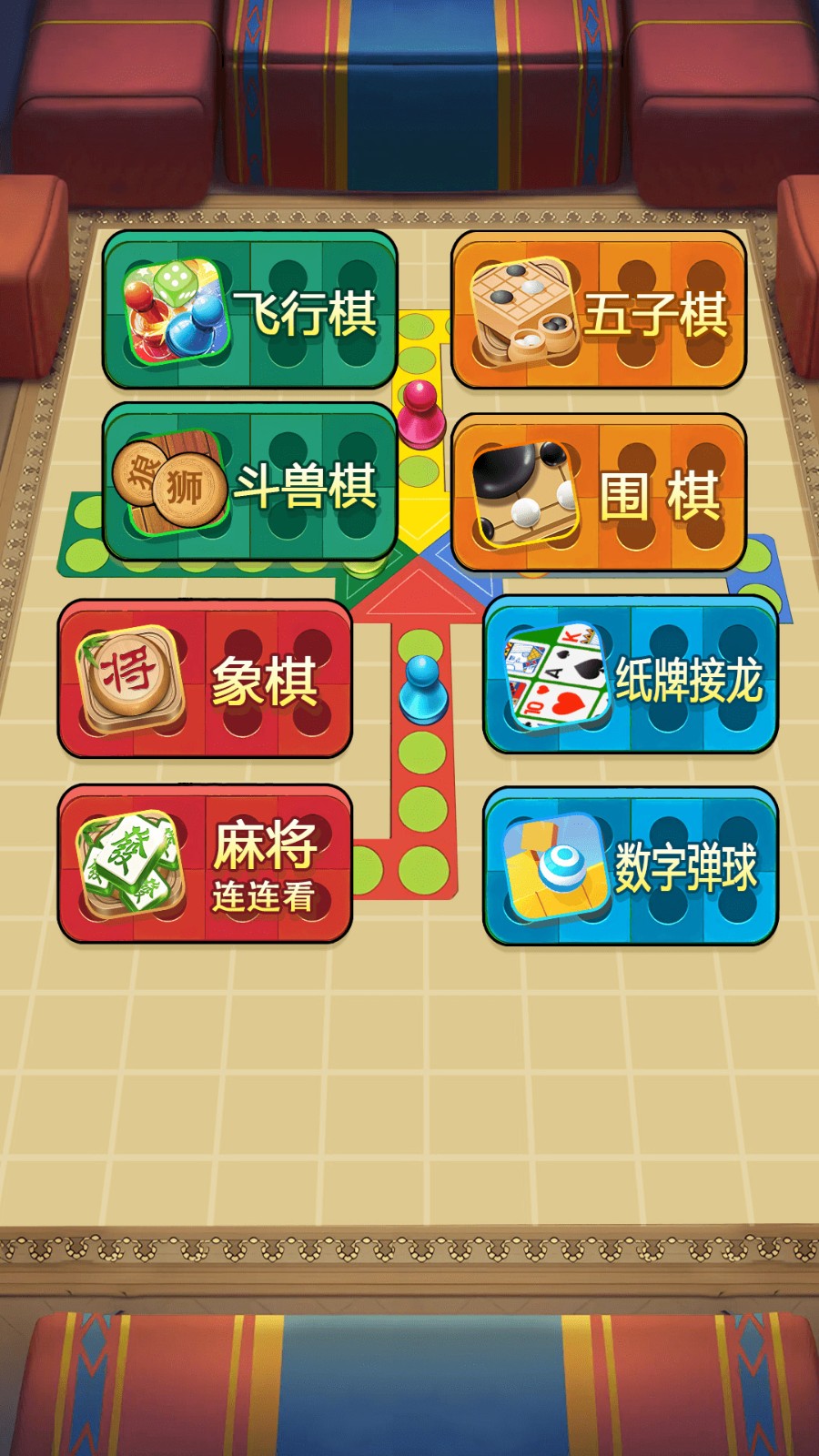Screen dimensions: 819x1456
Task: Open the 飞行棋 game
Action: (250, 310)
